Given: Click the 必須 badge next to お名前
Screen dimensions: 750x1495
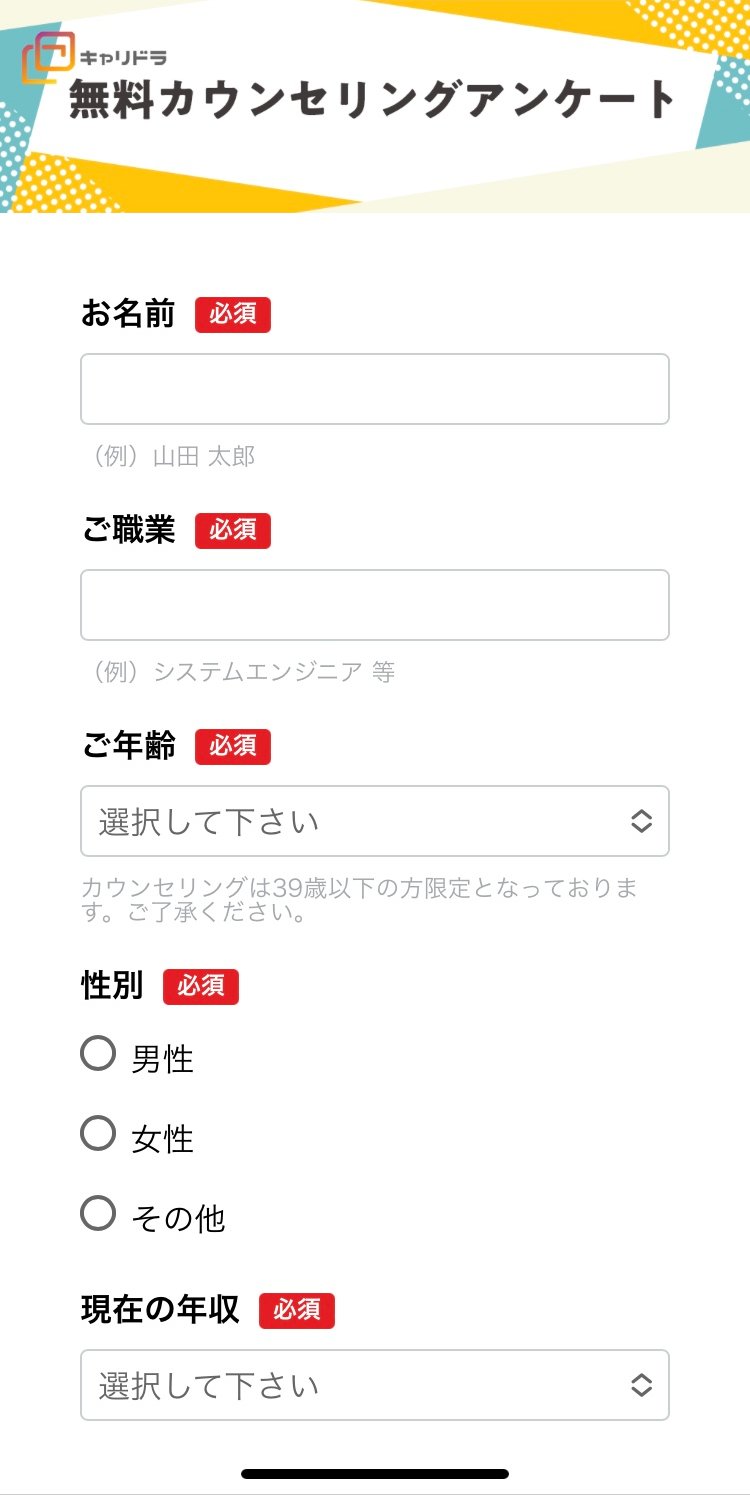Looking at the screenshot, I should [232, 315].
